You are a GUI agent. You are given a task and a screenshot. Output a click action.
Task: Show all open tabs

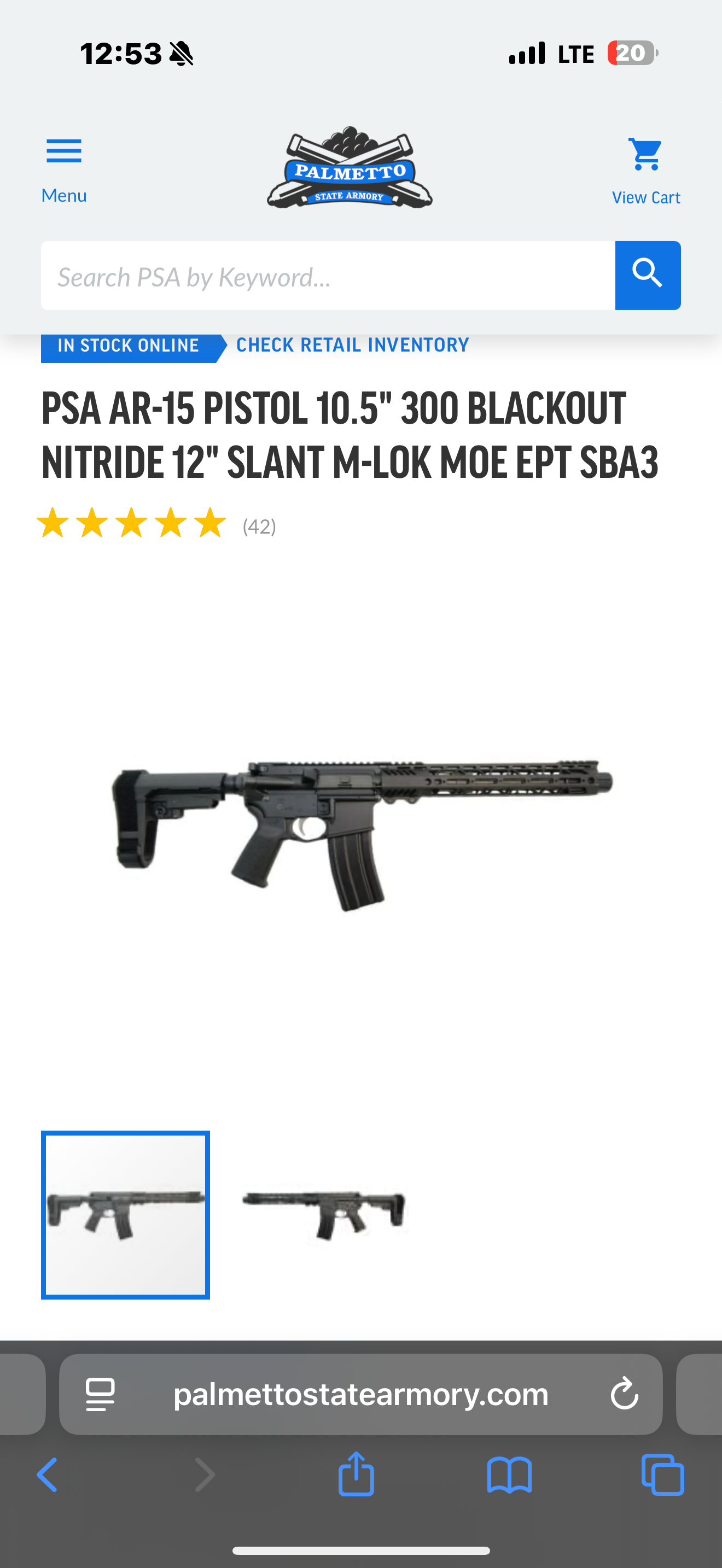coord(662,1475)
